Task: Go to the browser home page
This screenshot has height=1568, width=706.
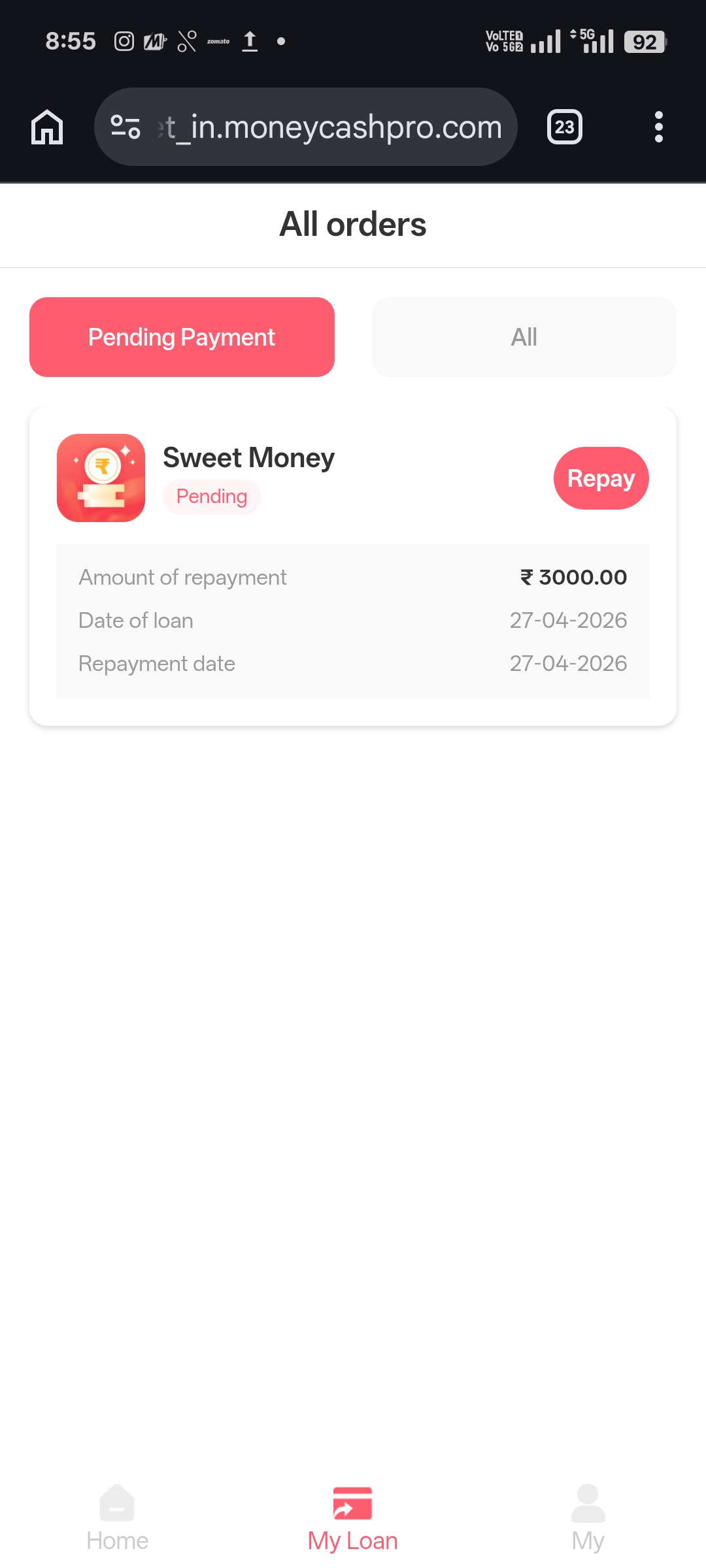Action: [47, 127]
